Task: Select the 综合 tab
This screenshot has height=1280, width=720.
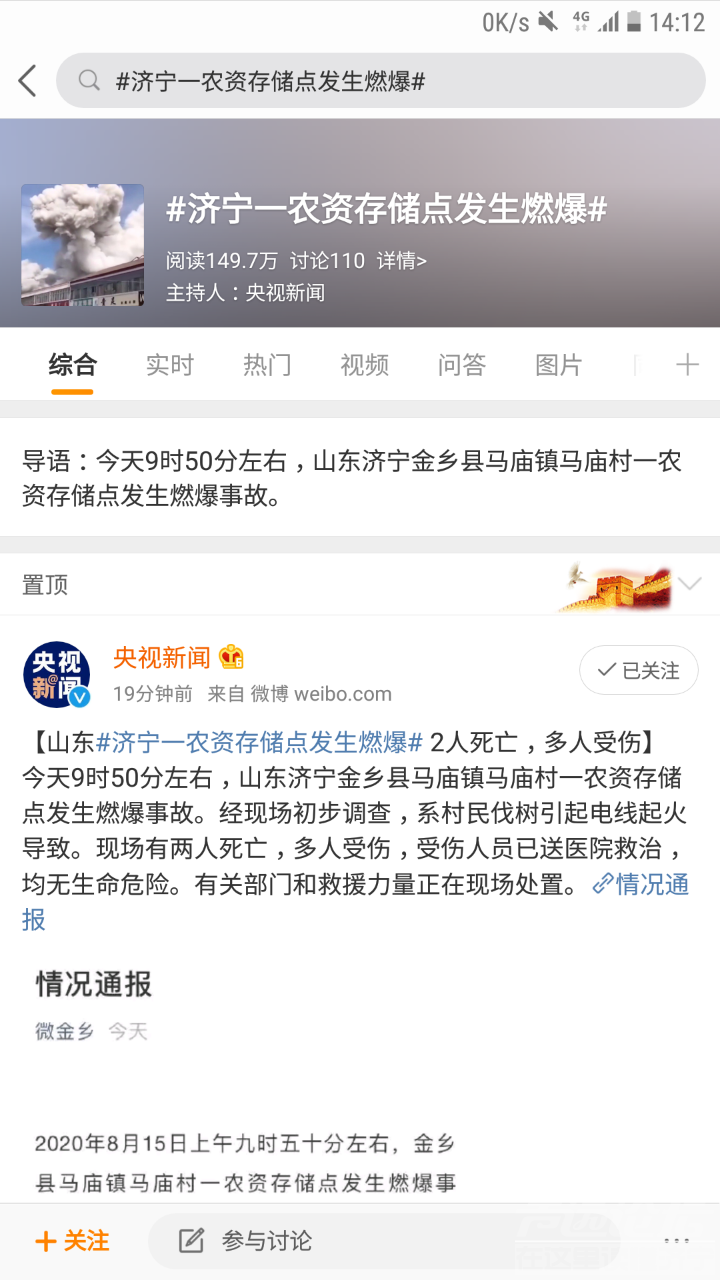Action: pos(72,365)
